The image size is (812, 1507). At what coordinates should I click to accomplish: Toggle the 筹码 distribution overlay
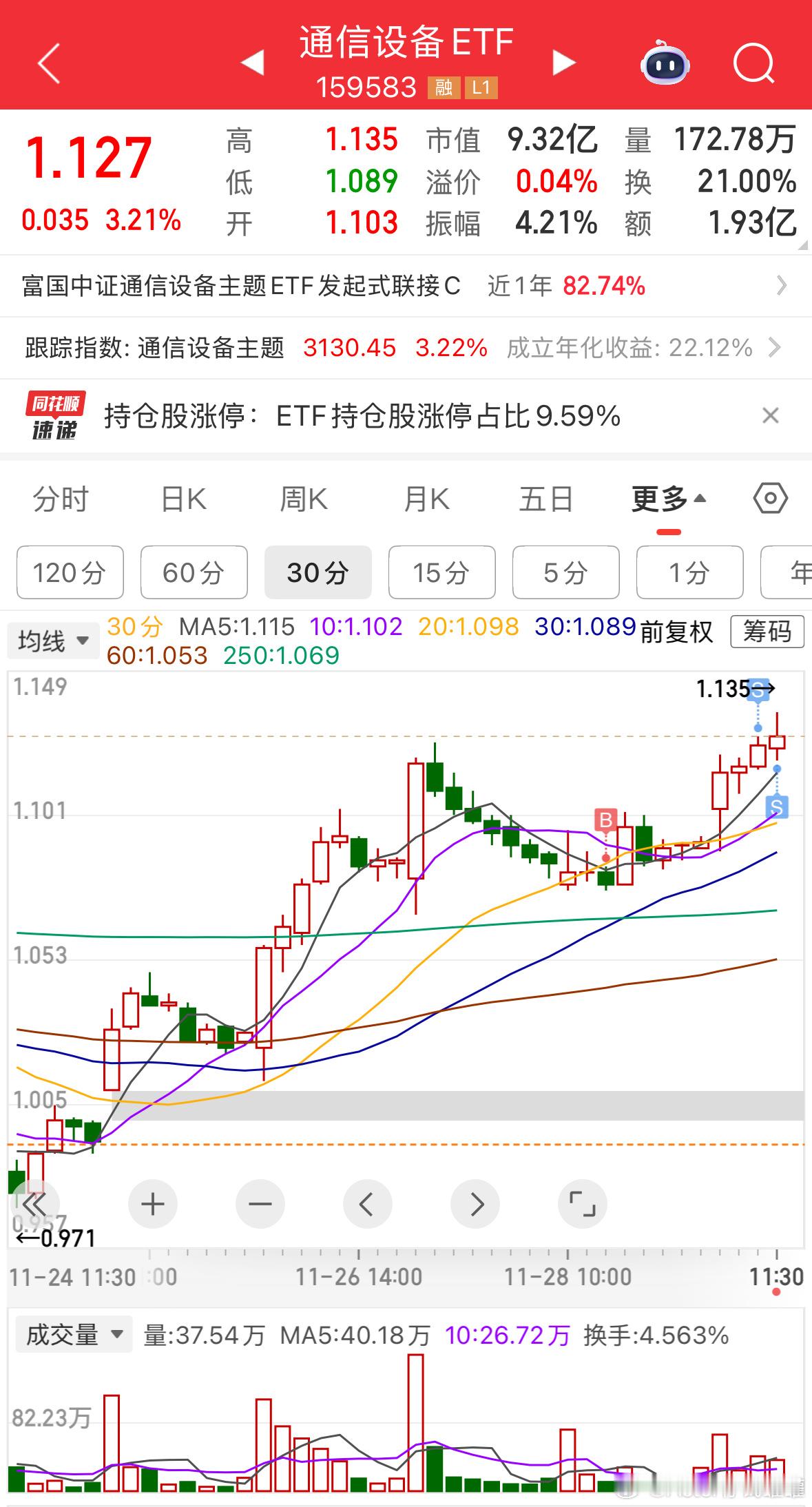click(x=767, y=632)
